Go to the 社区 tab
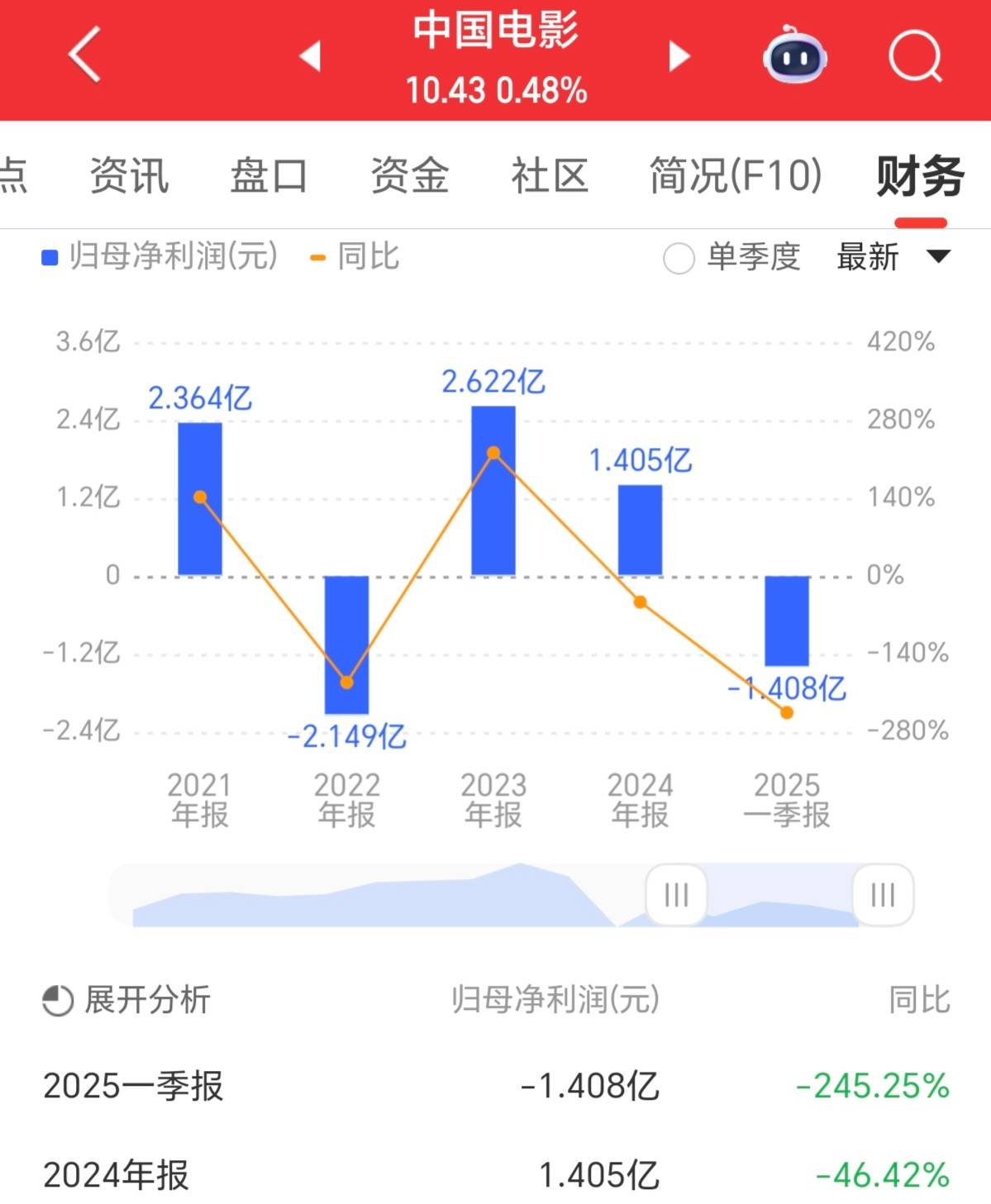Image resolution: width=991 pixels, height=1204 pixels. [549, 175]
